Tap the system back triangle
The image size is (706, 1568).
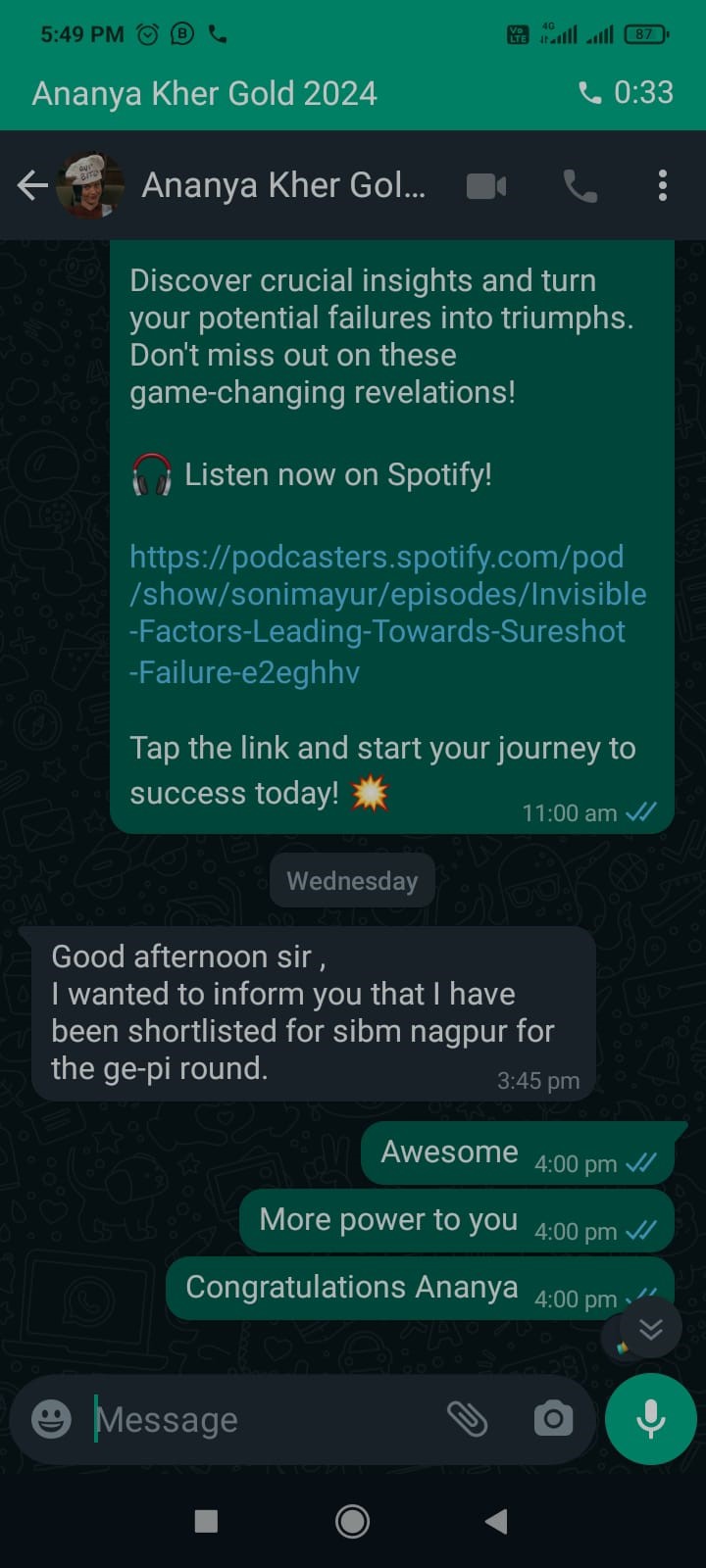(496, 1521)
